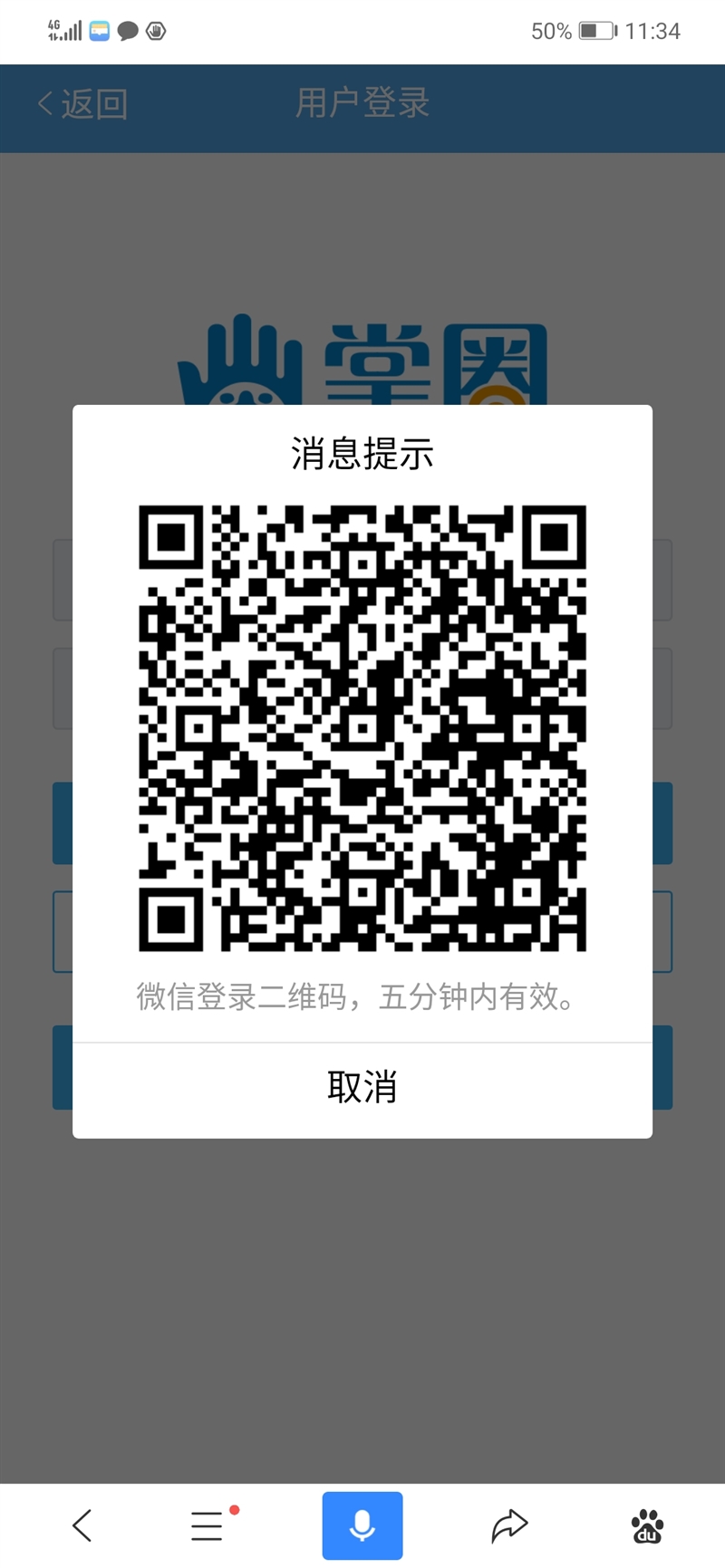This screenshot has width=725, height=1568.
Task: Go back with the browser's back arrow
Action: point(82,1525)
